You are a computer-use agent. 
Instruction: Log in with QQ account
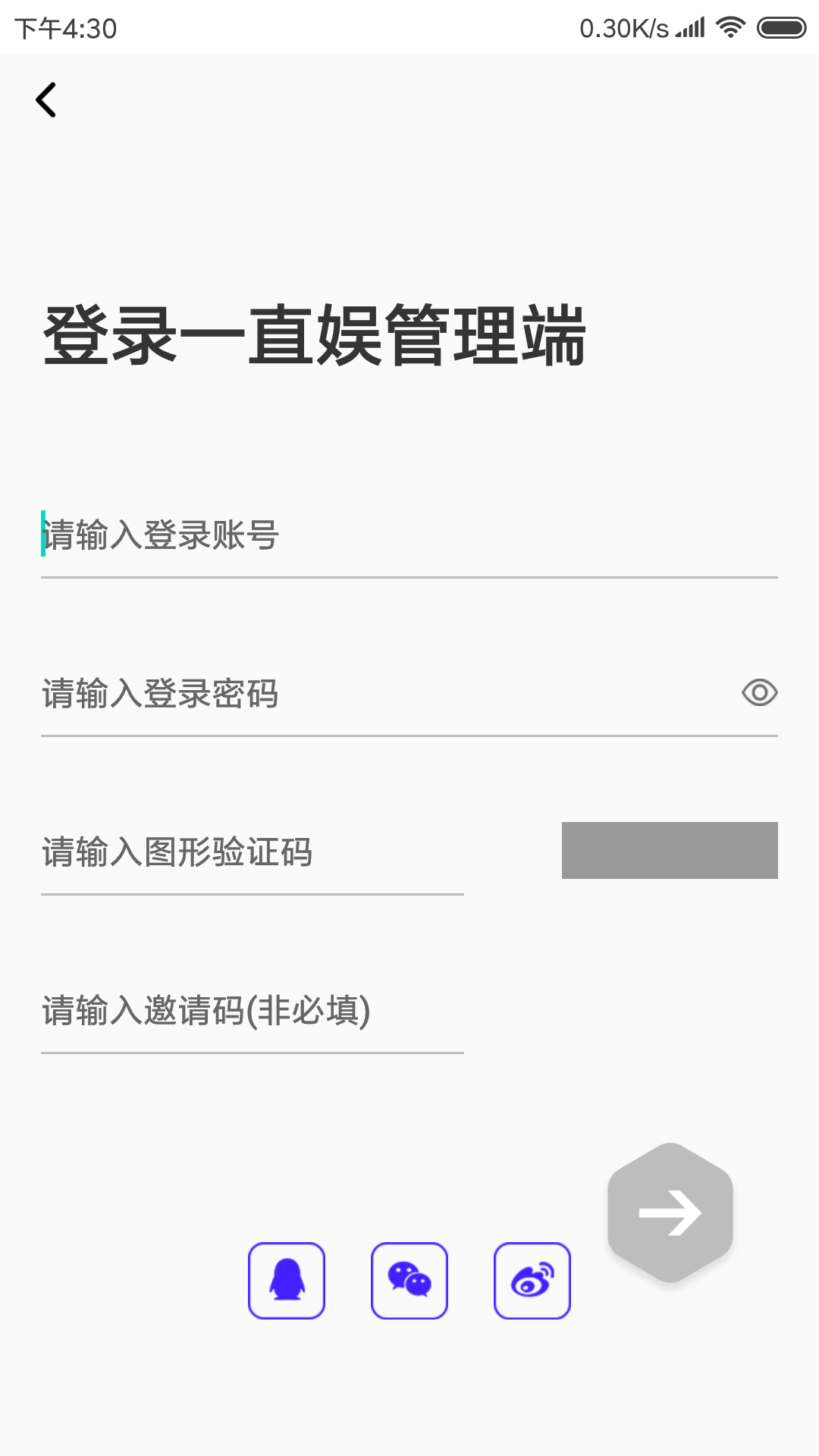(x=287, y=1280)
